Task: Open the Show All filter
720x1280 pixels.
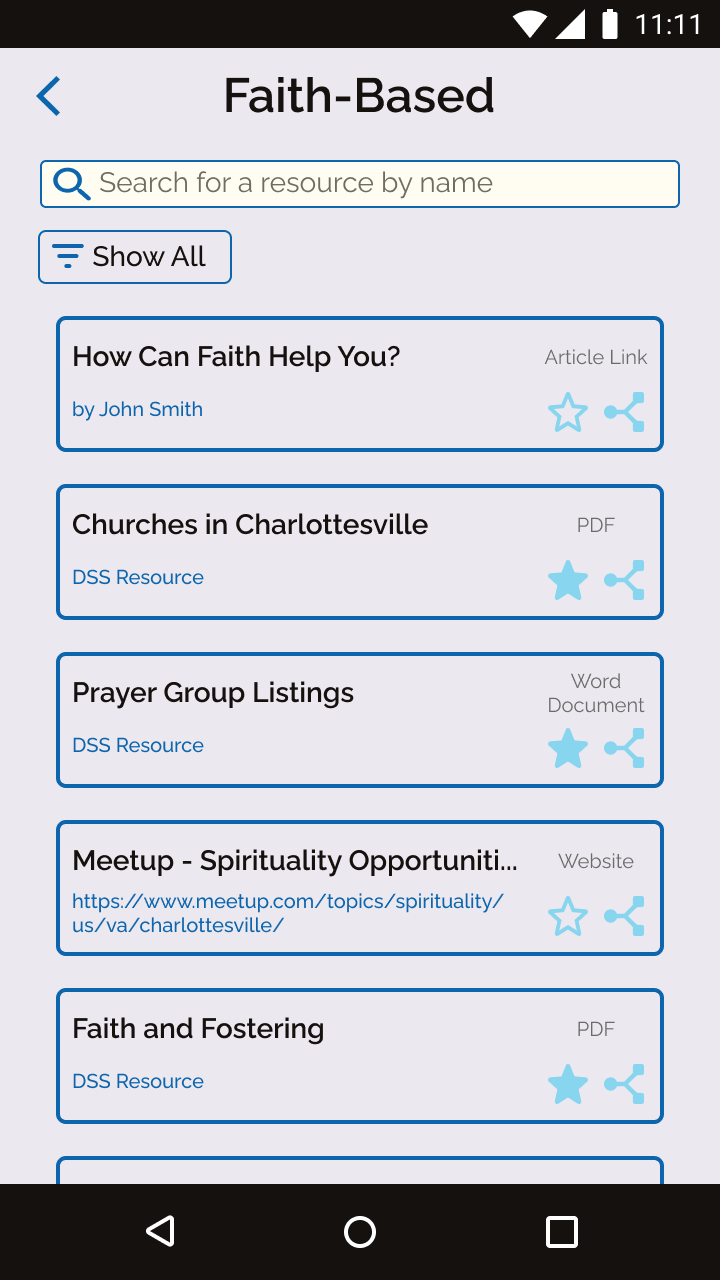Action: tap(135, 257)
